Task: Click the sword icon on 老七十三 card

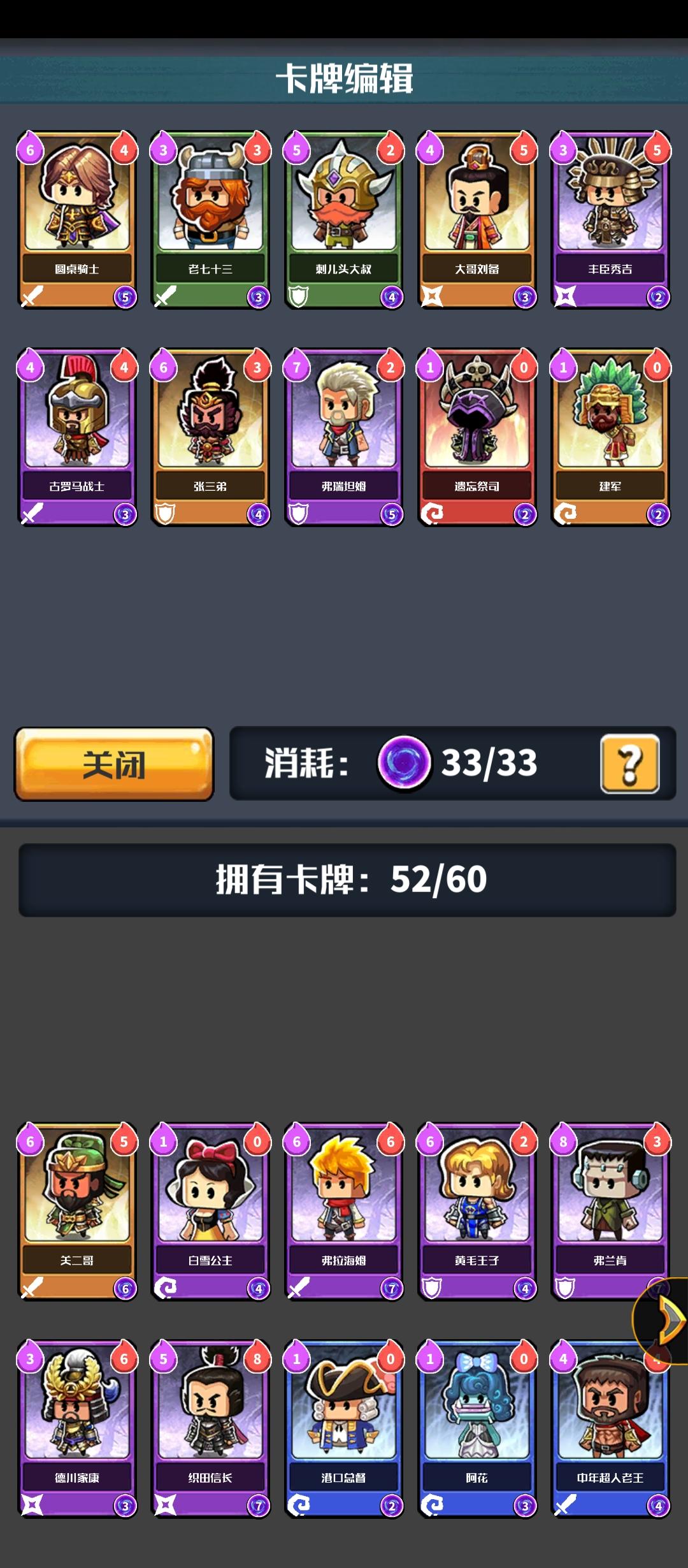Action: [x=165, y=295]
